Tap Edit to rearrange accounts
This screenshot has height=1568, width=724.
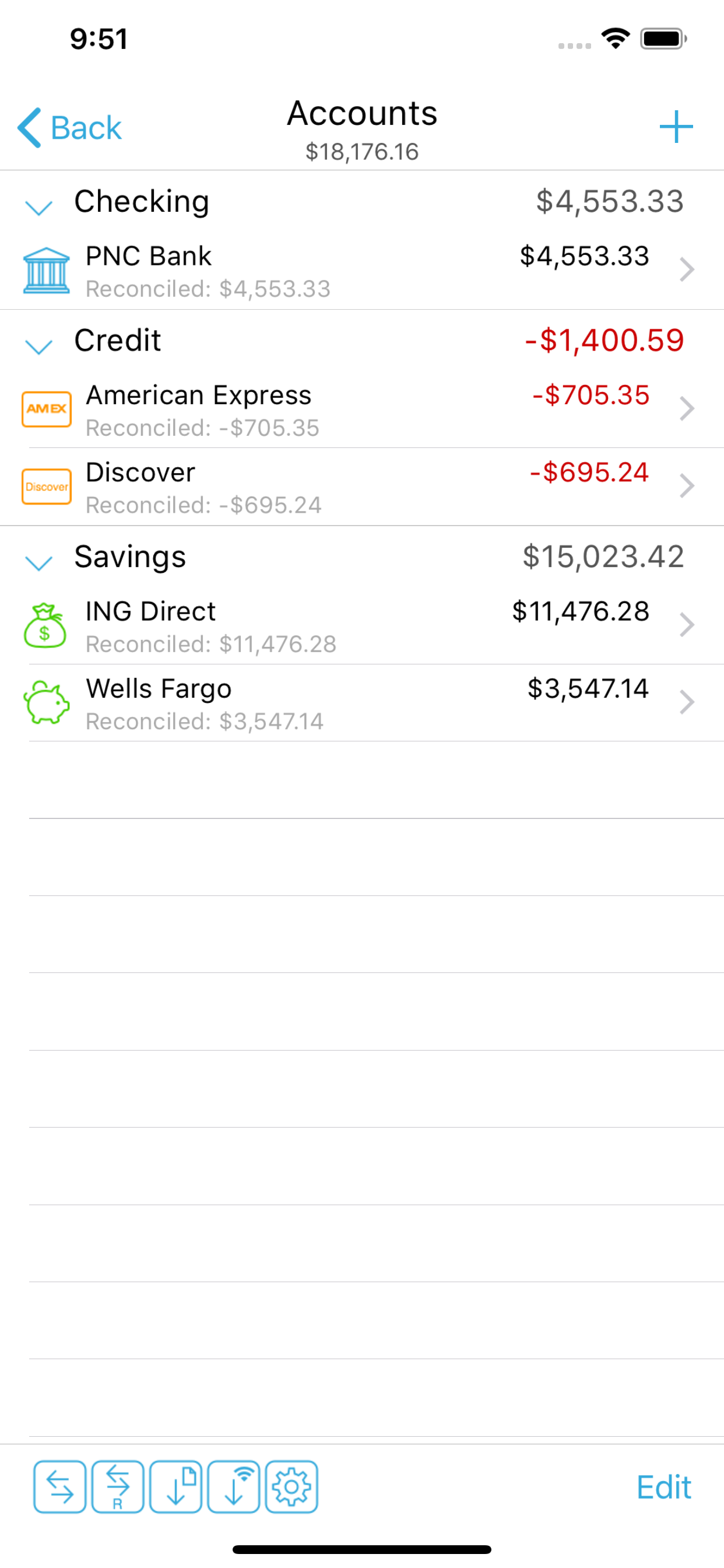click(x=663, y=1486)
